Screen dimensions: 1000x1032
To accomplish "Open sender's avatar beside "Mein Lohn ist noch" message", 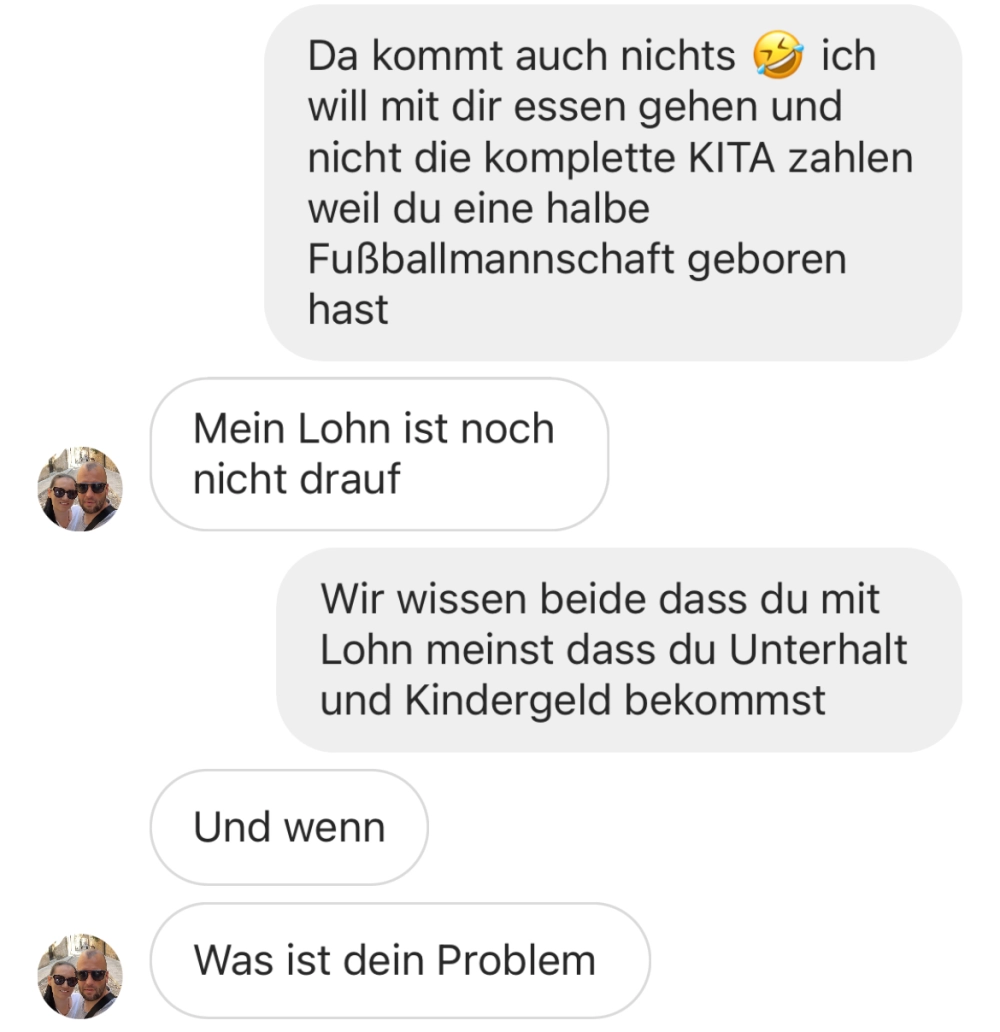I will point(80,489).
